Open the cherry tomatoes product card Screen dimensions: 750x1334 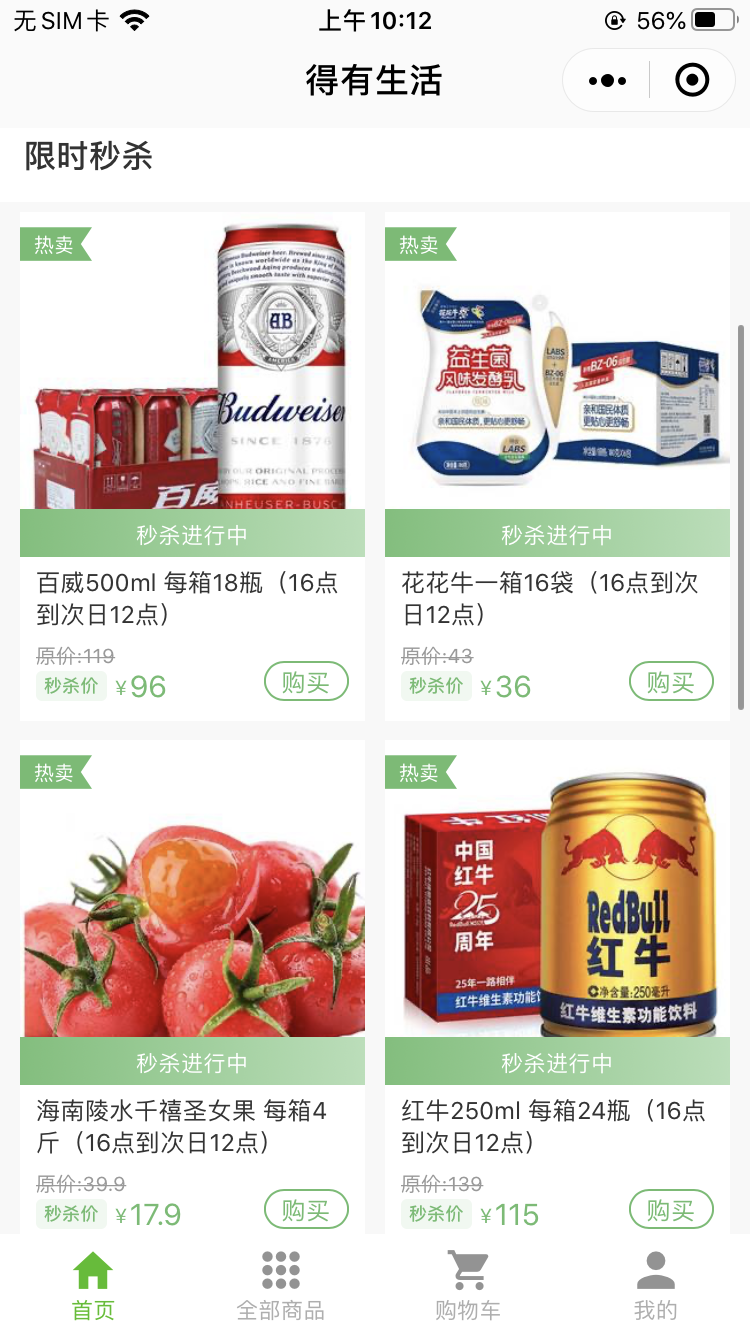coord(192,900)
